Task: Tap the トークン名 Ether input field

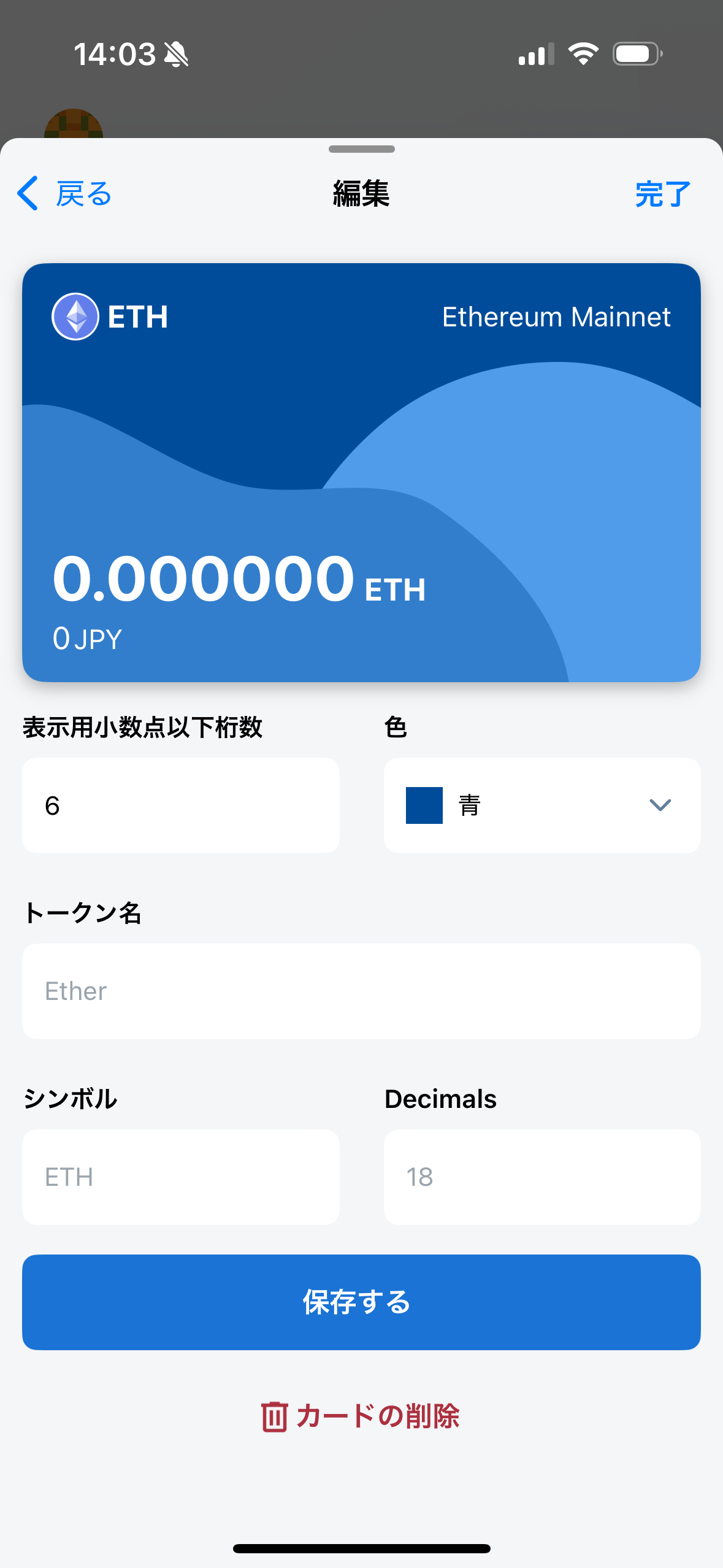Action: point(361,991)
